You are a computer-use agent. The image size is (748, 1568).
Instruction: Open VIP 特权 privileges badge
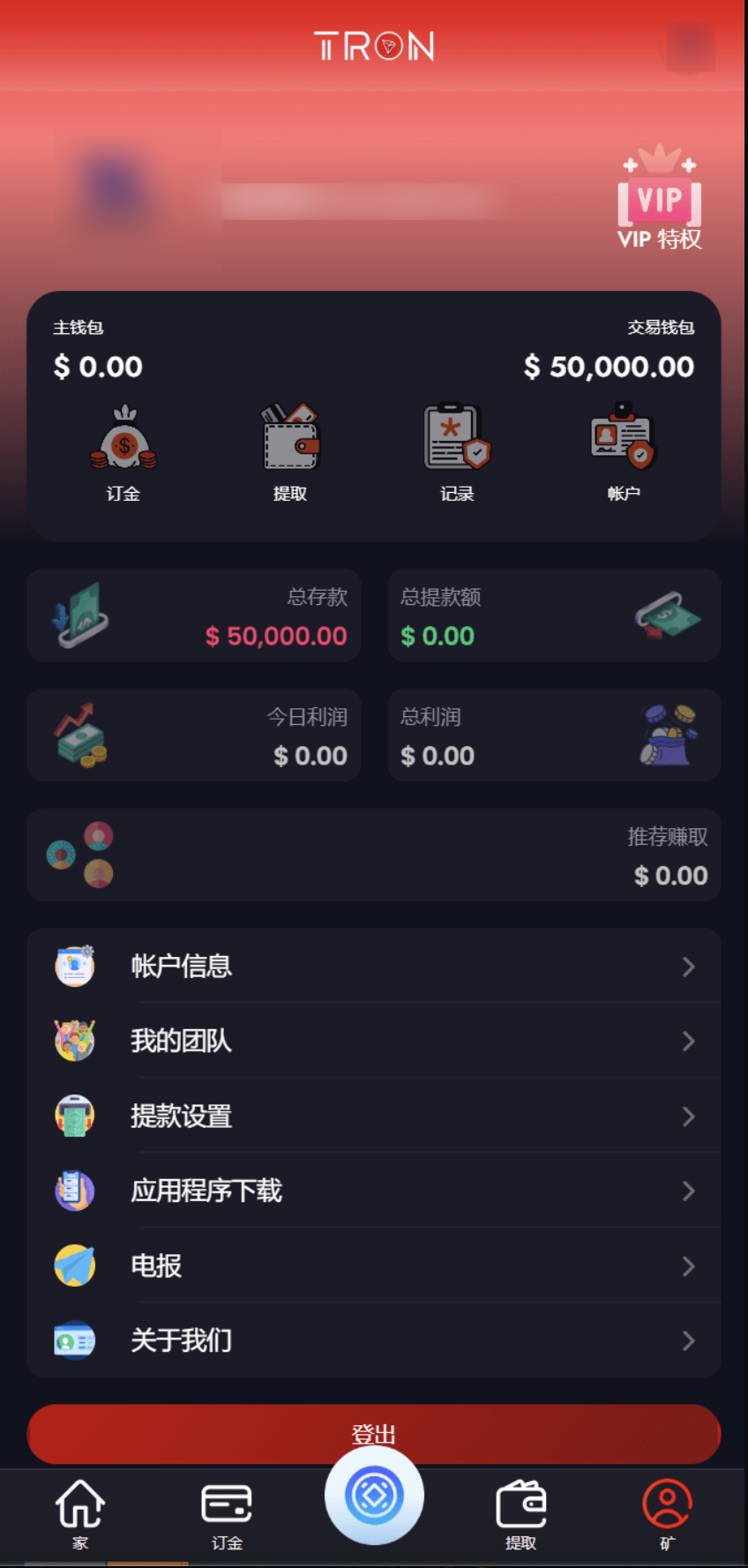659,198
